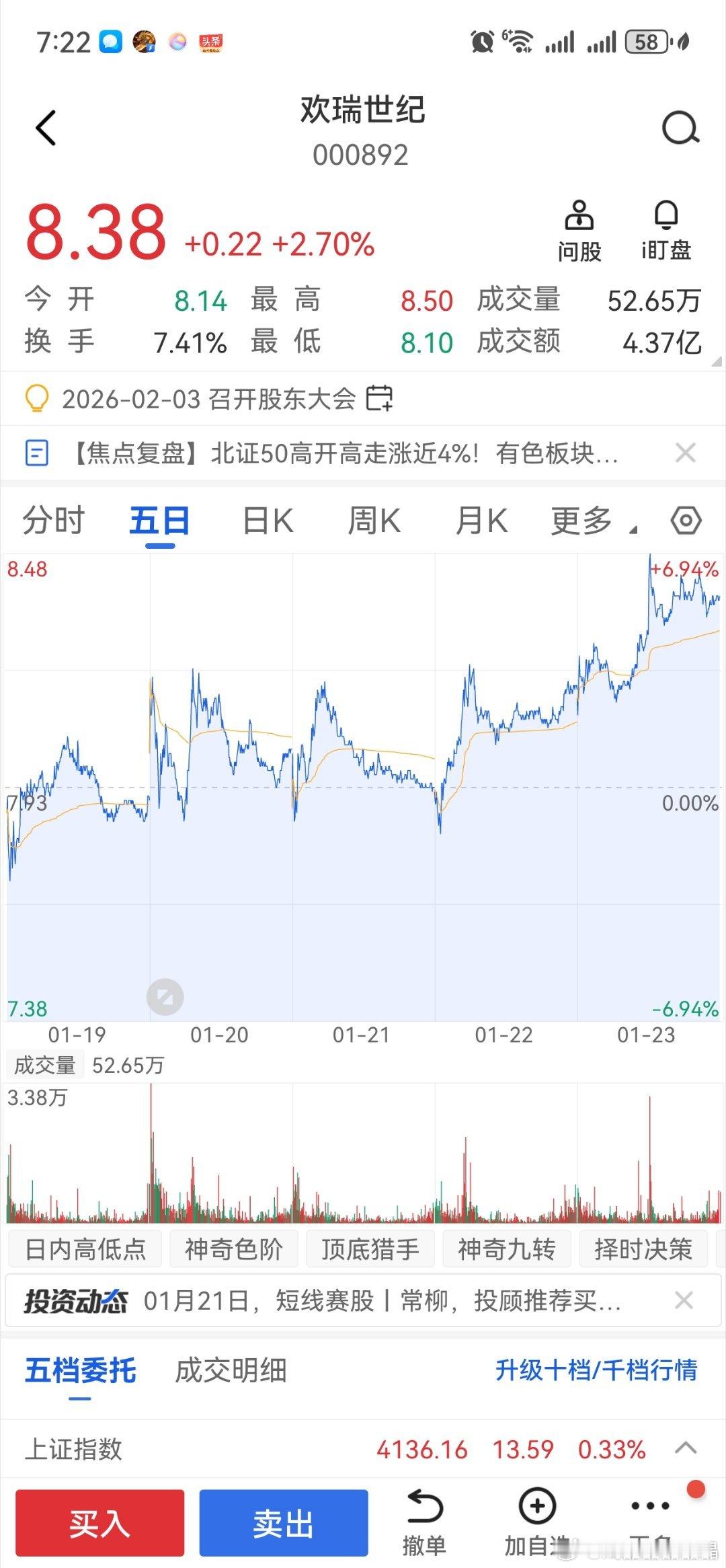The image size is (726, 1568).
Task: Tap the landscape rotate icon on chart
Action: pos(166,998)
